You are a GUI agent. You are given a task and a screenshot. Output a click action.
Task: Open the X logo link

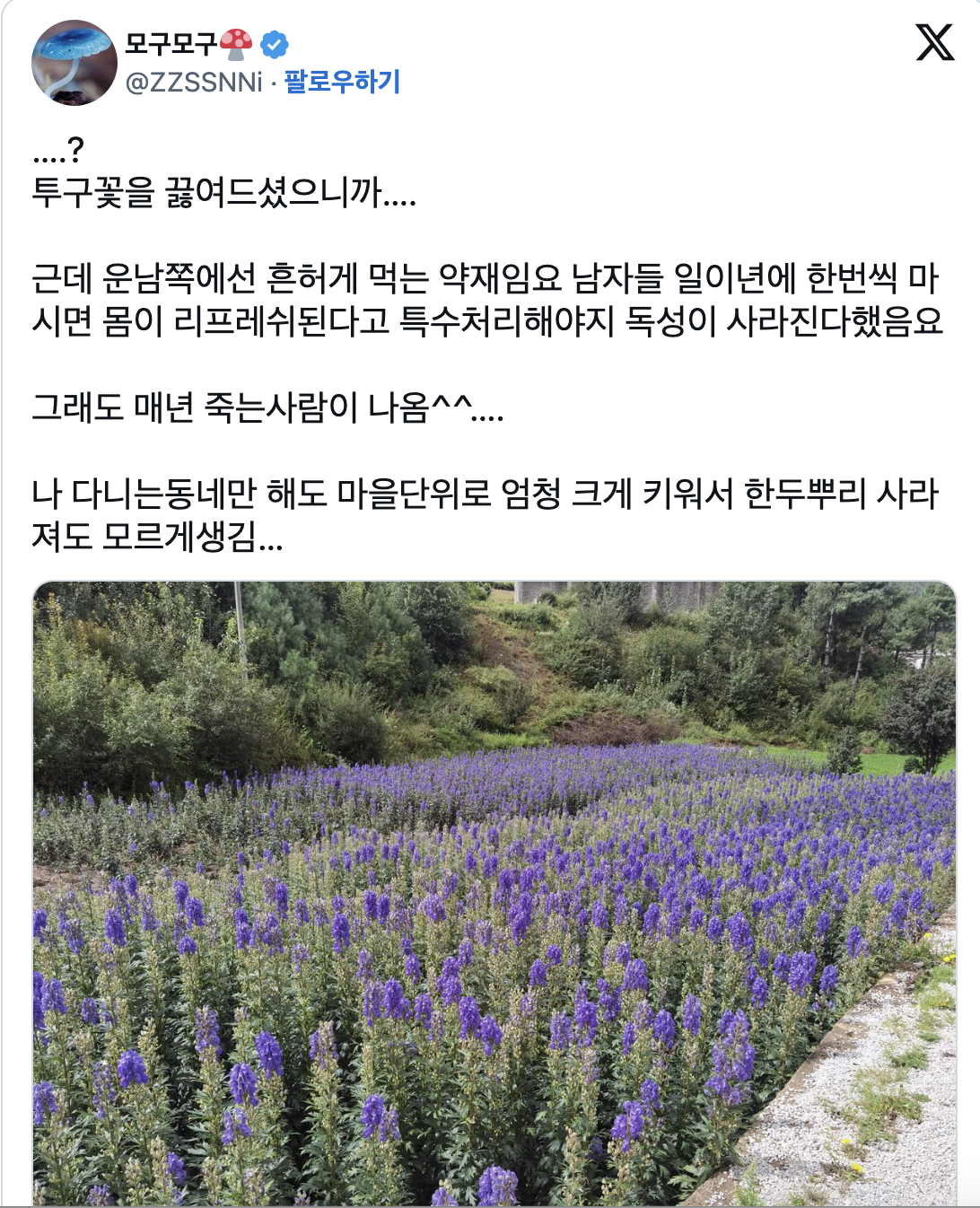pos(935,43)
